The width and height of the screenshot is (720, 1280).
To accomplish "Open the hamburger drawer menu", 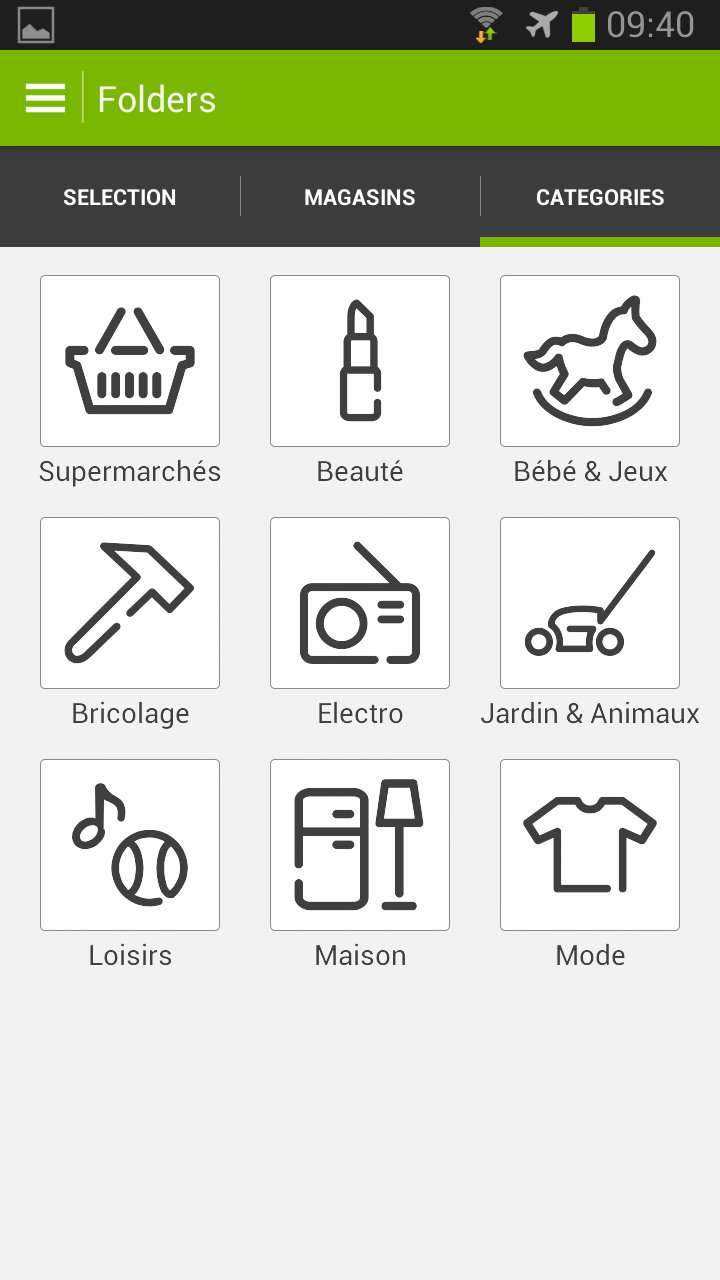I will [45, 98].
